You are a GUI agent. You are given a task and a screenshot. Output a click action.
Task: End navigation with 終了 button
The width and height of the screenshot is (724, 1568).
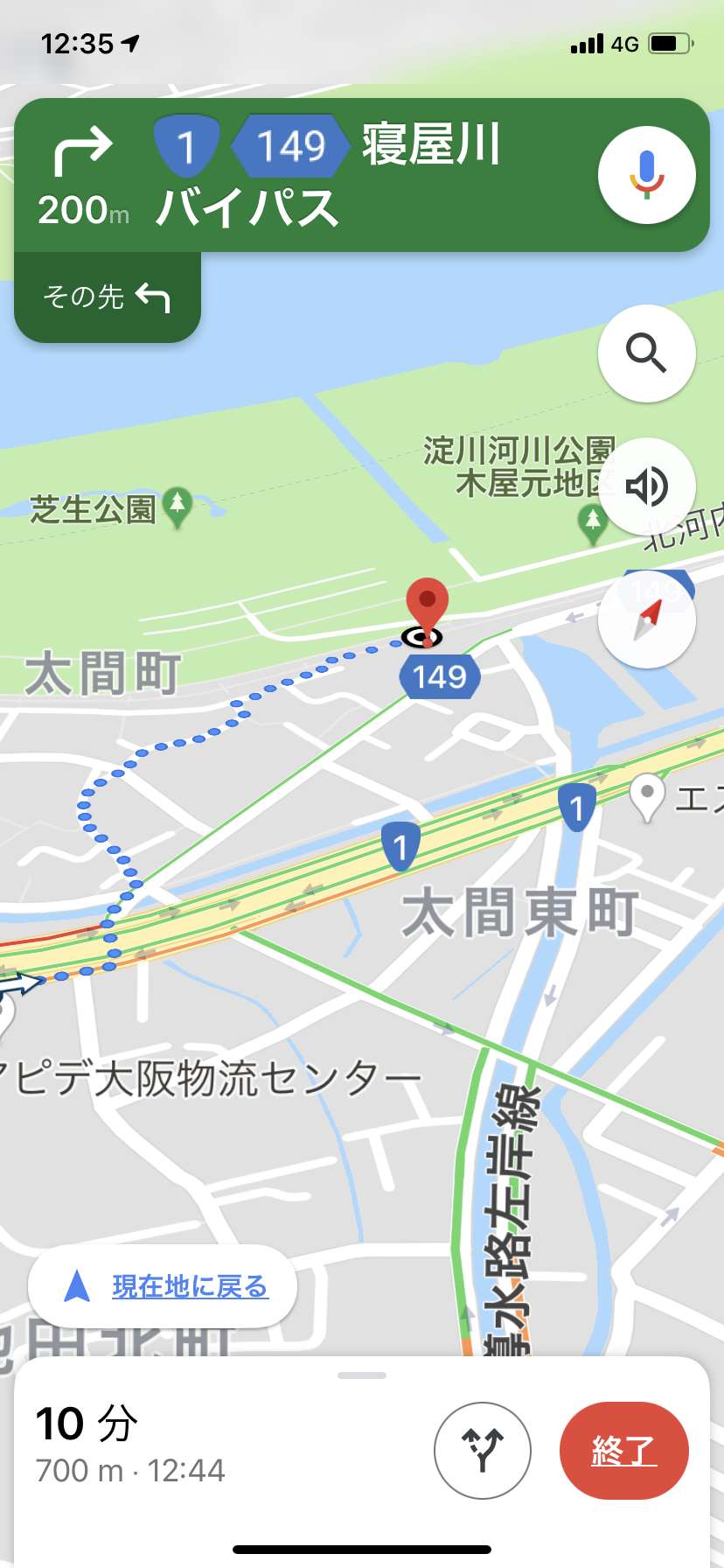(x=623, y=1451)
